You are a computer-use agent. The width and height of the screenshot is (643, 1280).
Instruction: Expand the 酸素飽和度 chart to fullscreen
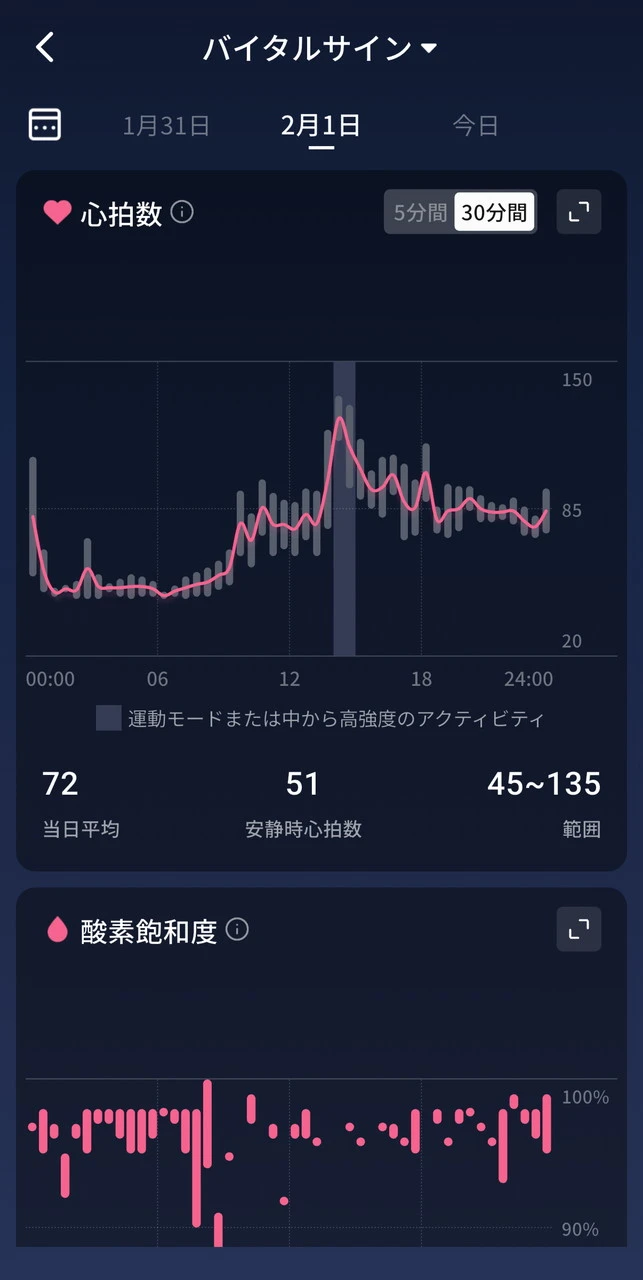pyautogui.click(x=579, y=929)
